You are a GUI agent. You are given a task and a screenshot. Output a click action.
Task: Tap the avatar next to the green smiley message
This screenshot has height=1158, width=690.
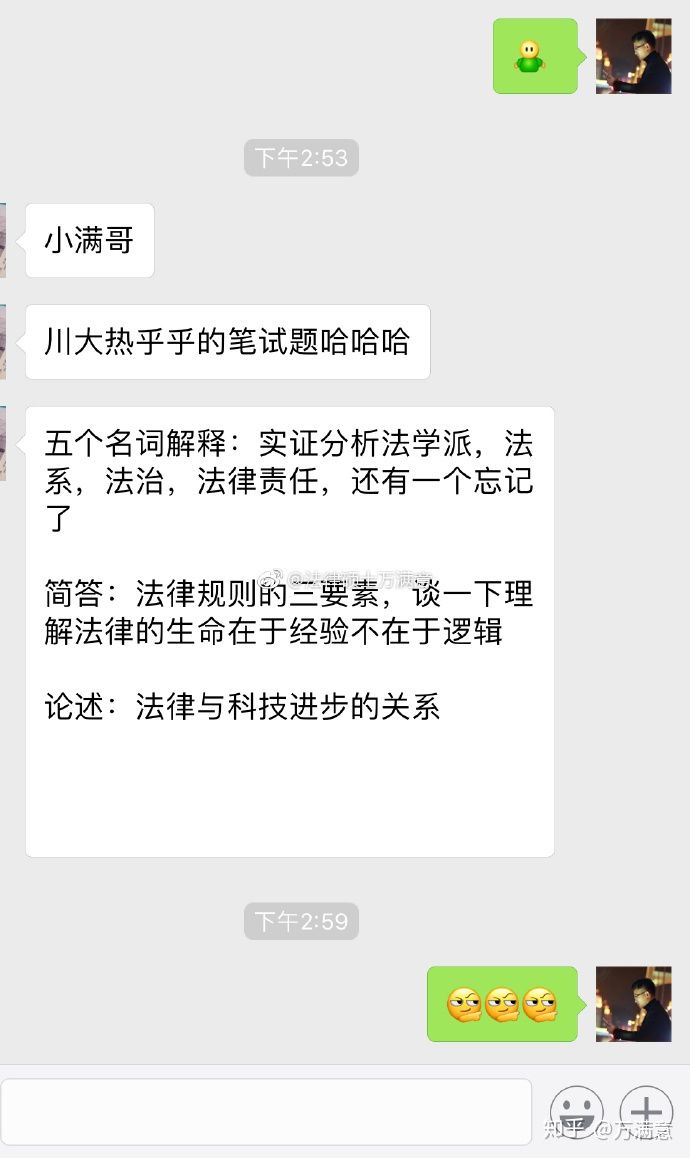tap(634, 56)
